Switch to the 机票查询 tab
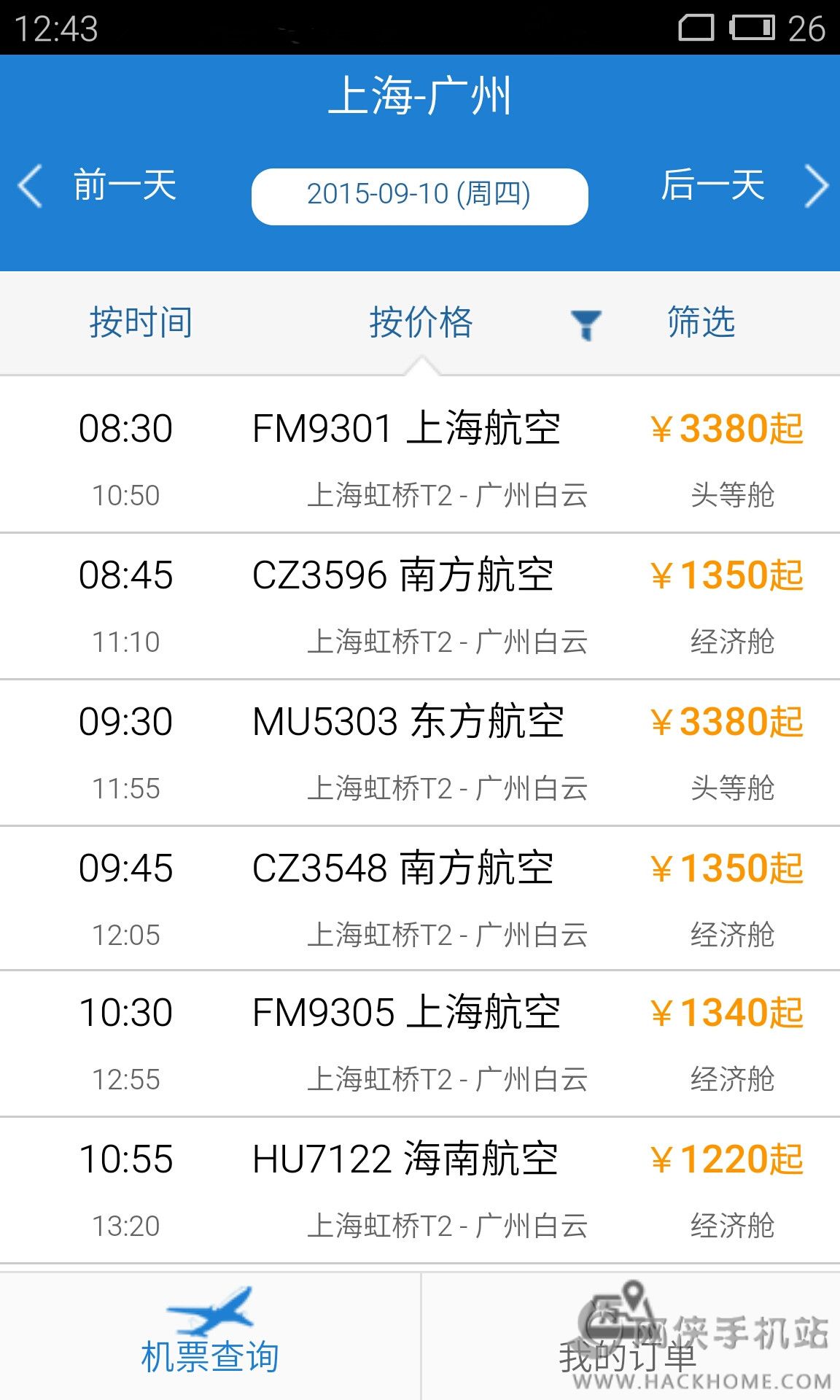Viewport: 840px width, 1400px height. tap(210, 1334)
